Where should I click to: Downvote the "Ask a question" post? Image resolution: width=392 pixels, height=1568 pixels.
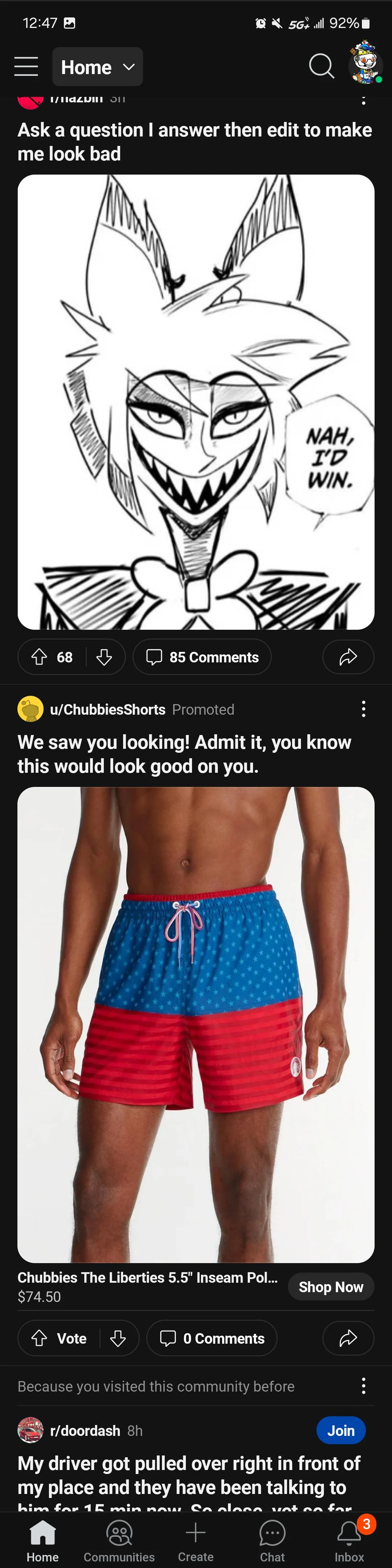point(104,657)
